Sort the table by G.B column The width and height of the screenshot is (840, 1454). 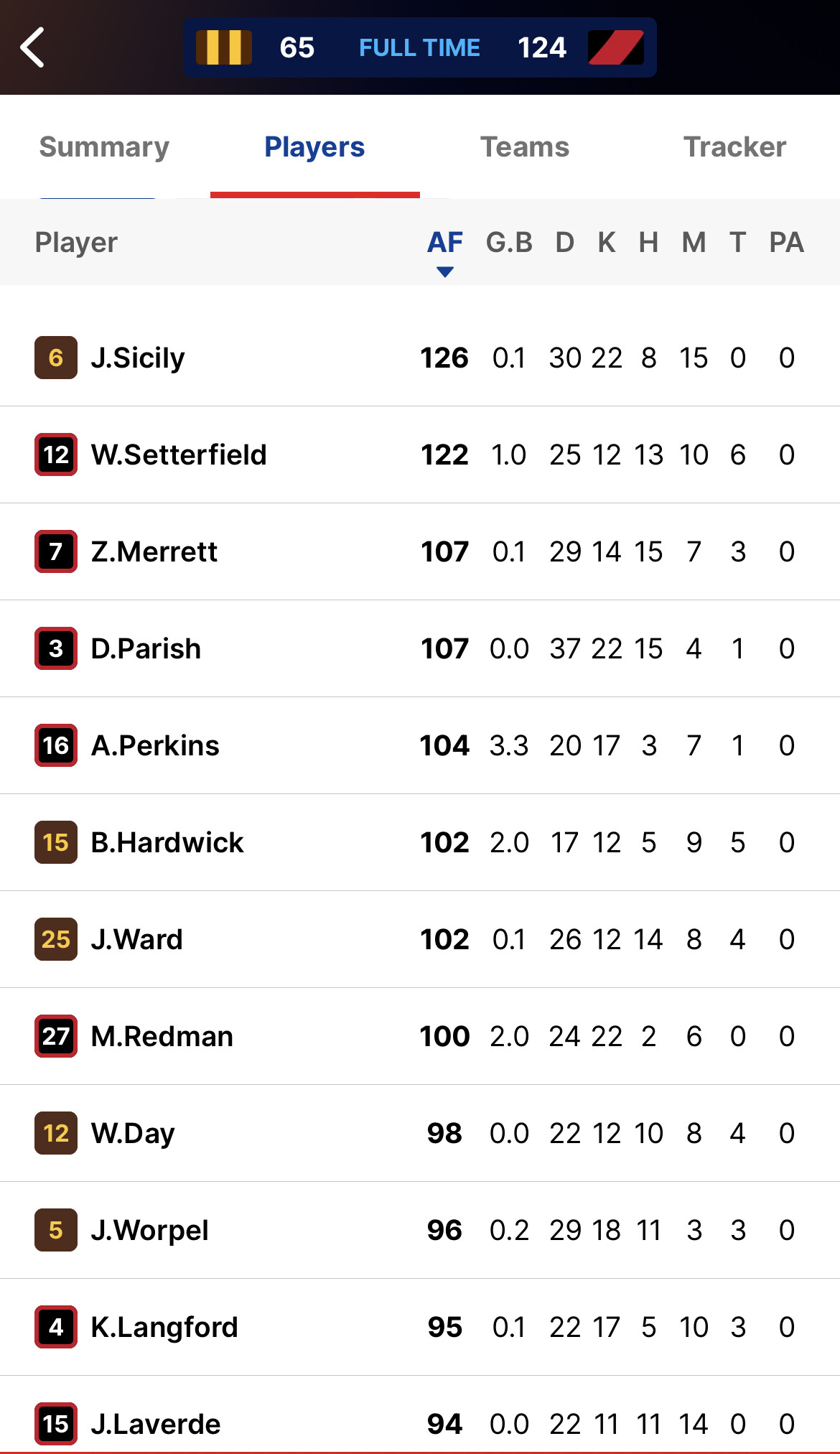click(509, 243)
